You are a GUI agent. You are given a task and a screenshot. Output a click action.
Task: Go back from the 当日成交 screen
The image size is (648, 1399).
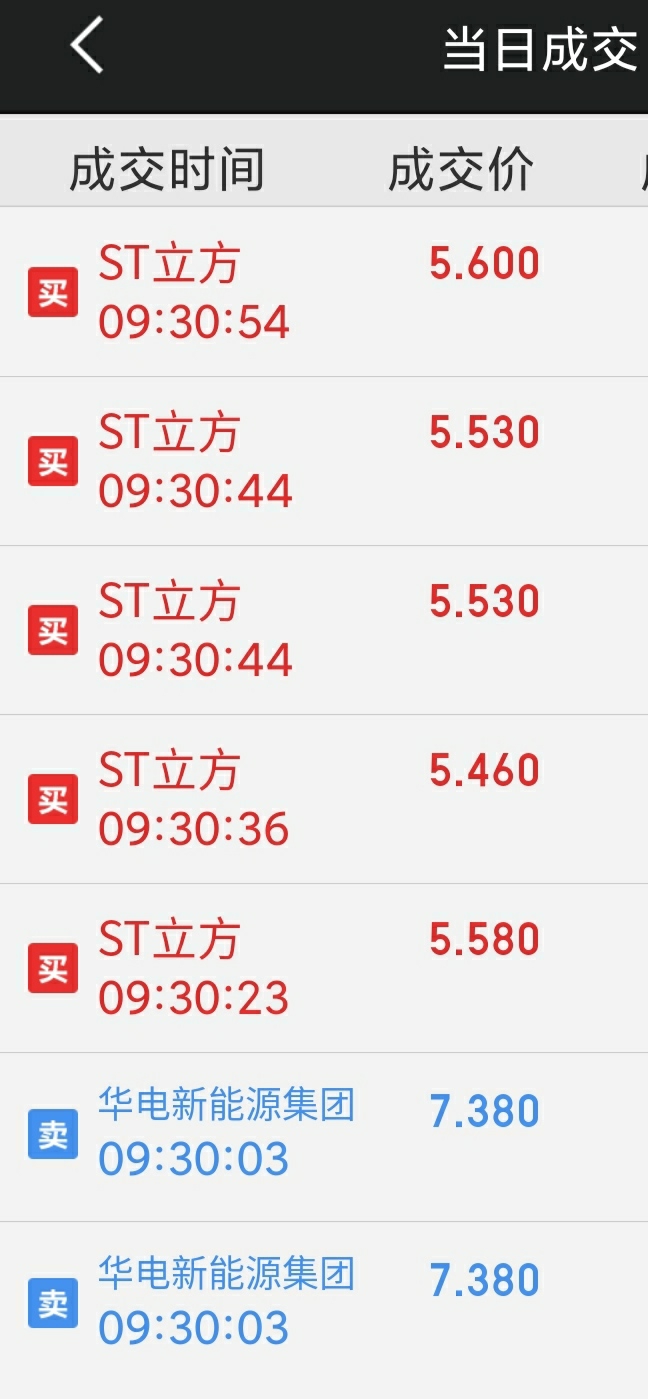(87, 46)
